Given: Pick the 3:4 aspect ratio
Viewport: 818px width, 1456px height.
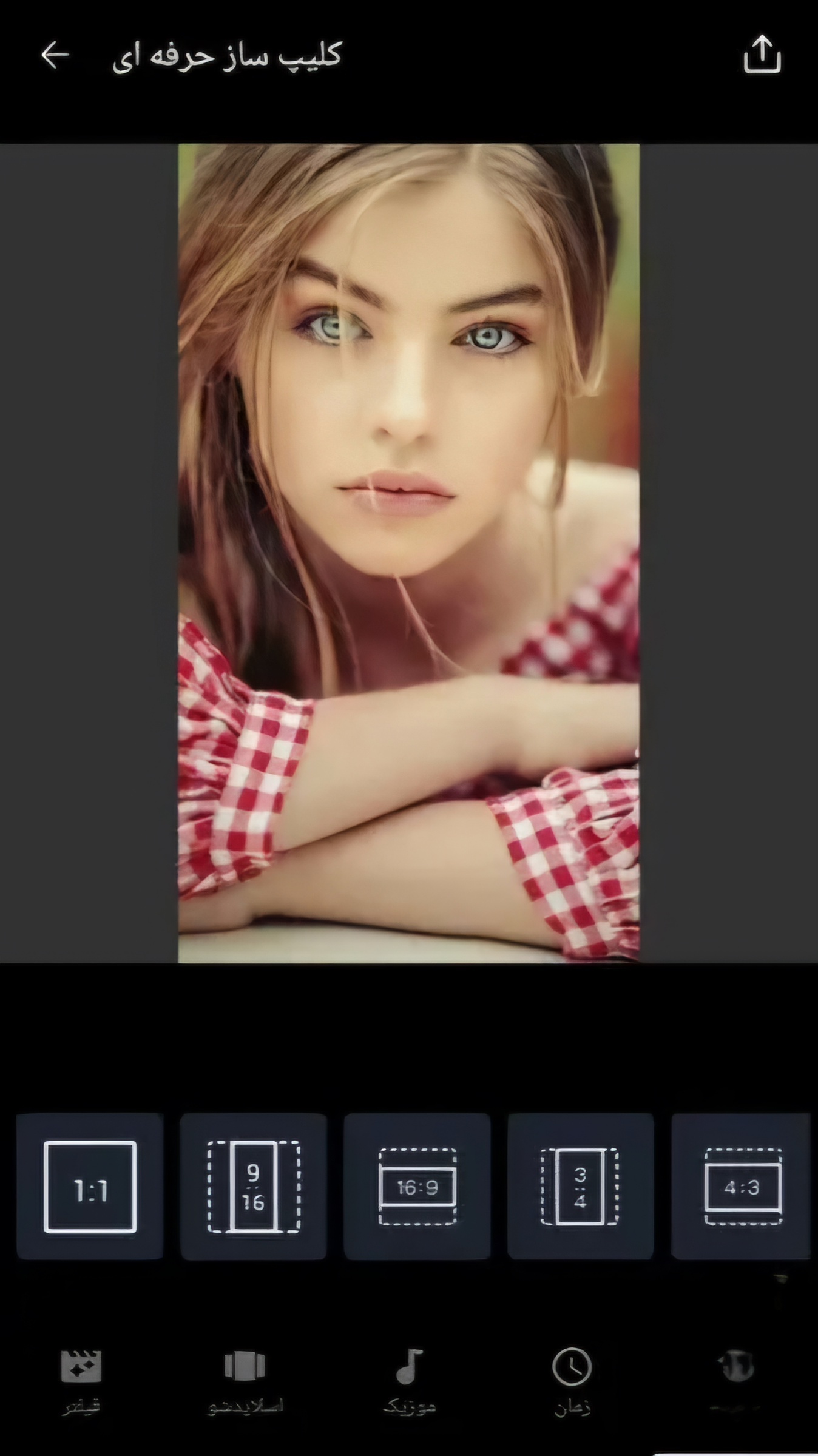Looking at the screenshot, I should (x=580, y=1187).
